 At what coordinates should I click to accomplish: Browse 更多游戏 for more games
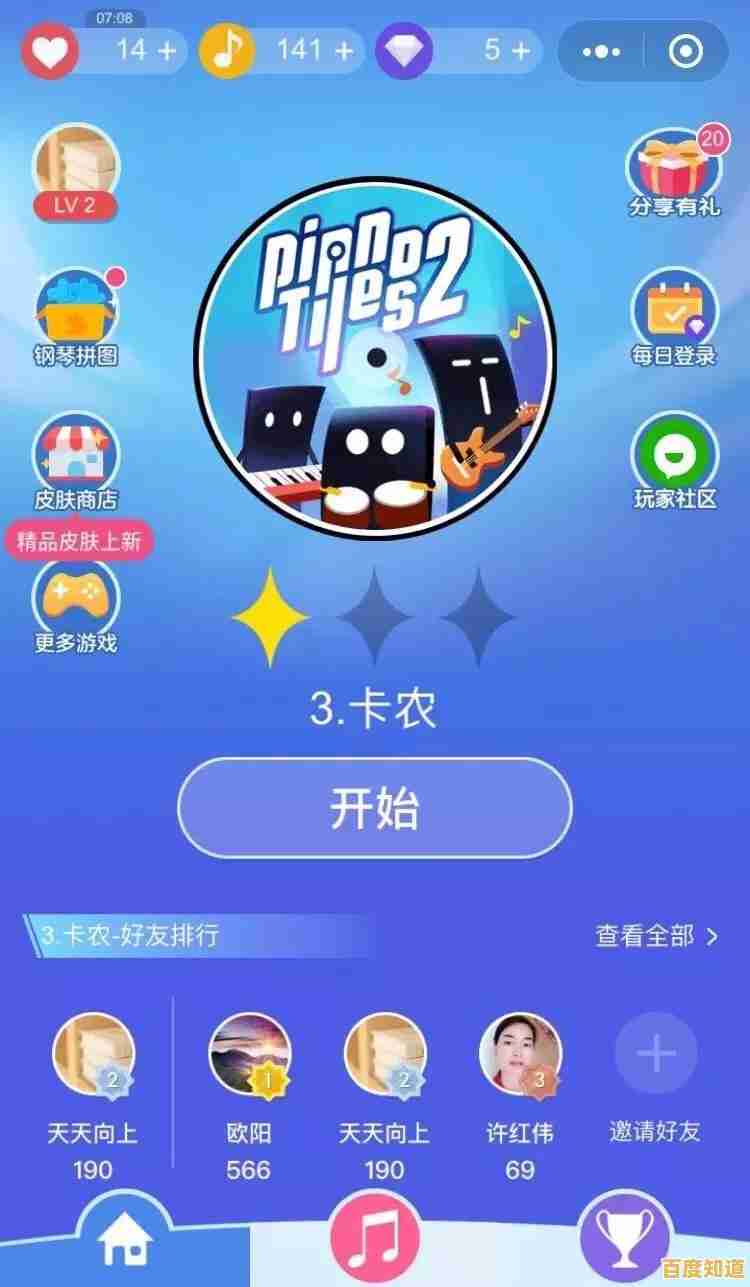coord(74,605)
